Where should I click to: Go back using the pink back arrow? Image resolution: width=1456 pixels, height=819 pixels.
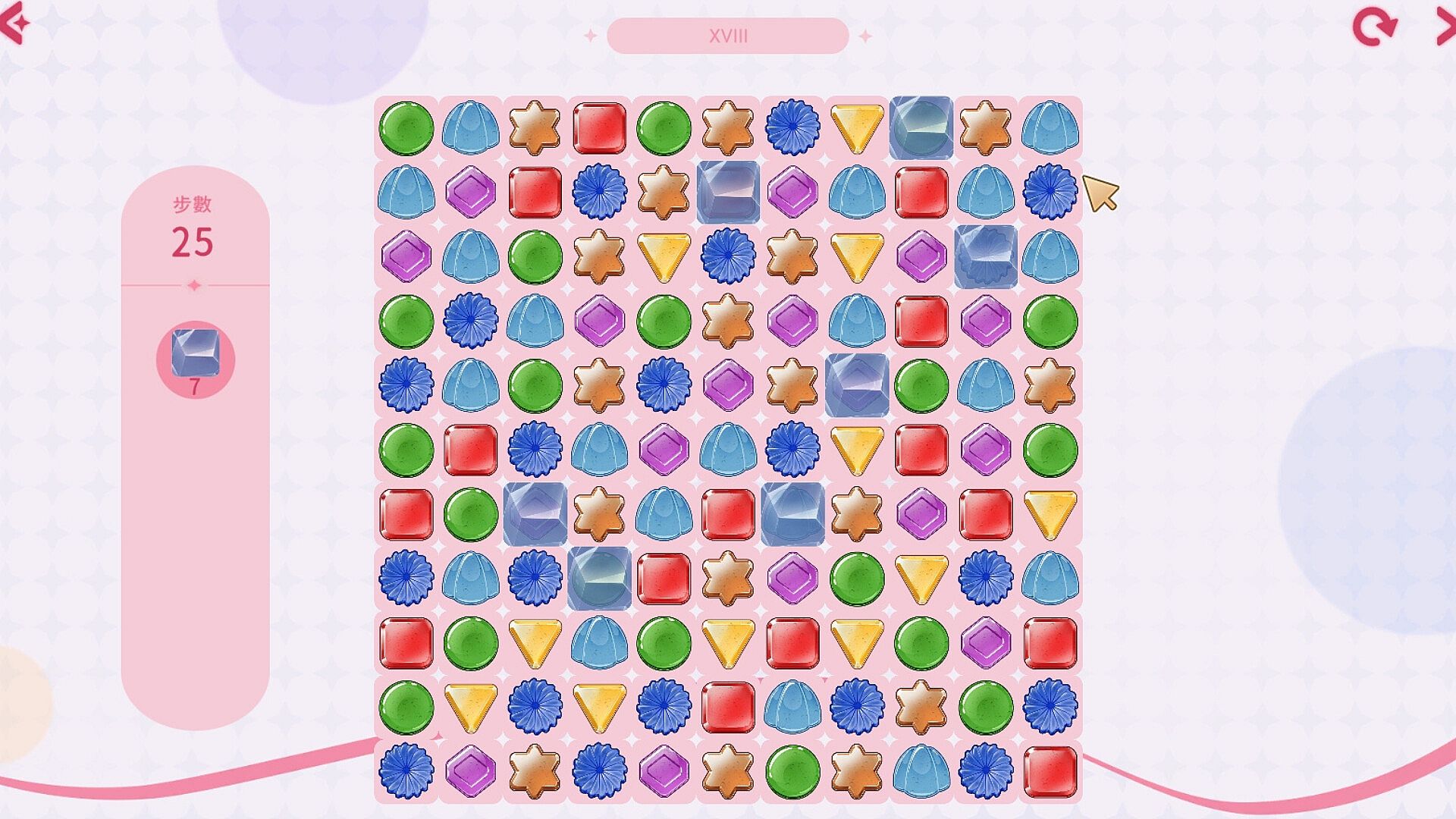[14, 24]
